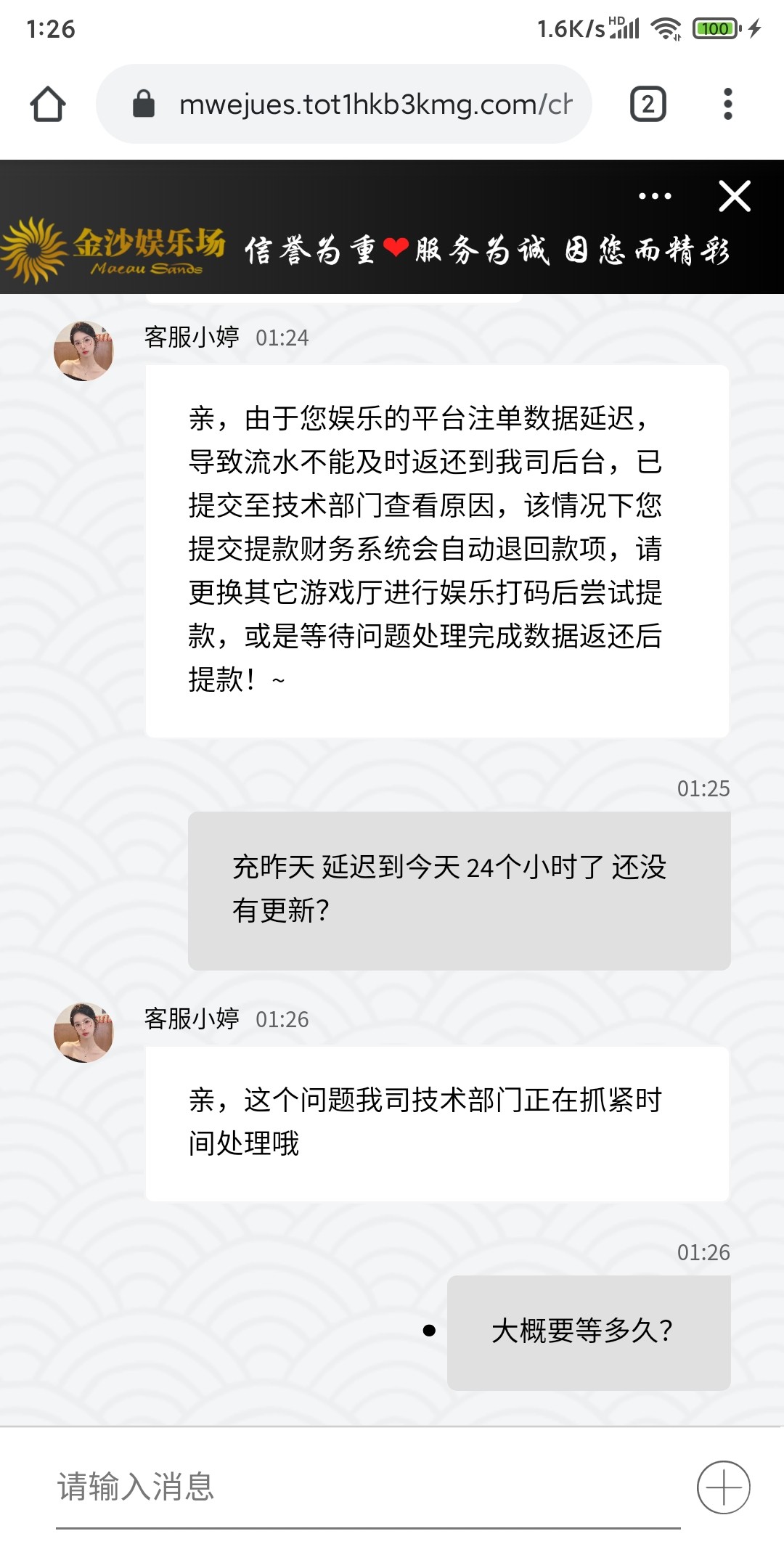This screenshot has height=1568, width=784.
Task: Go to the browser home page
Action: tap(48, 104)
